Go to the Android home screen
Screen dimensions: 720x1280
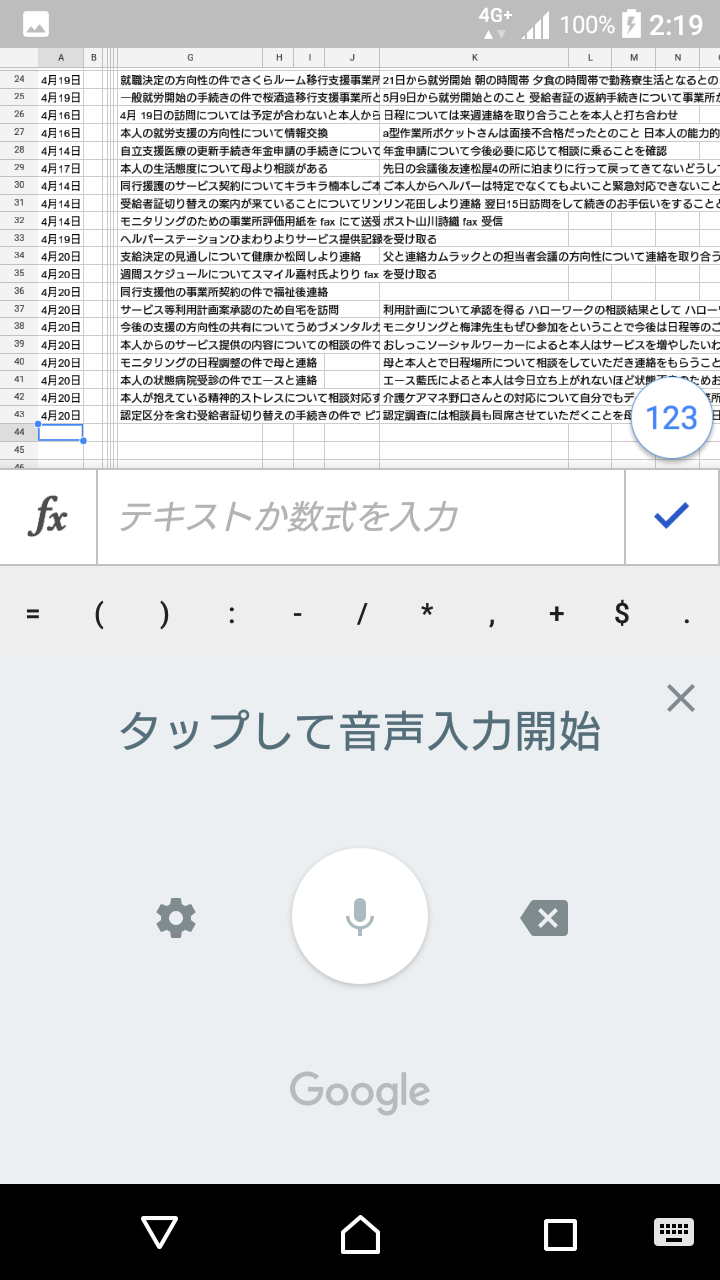360,1234
